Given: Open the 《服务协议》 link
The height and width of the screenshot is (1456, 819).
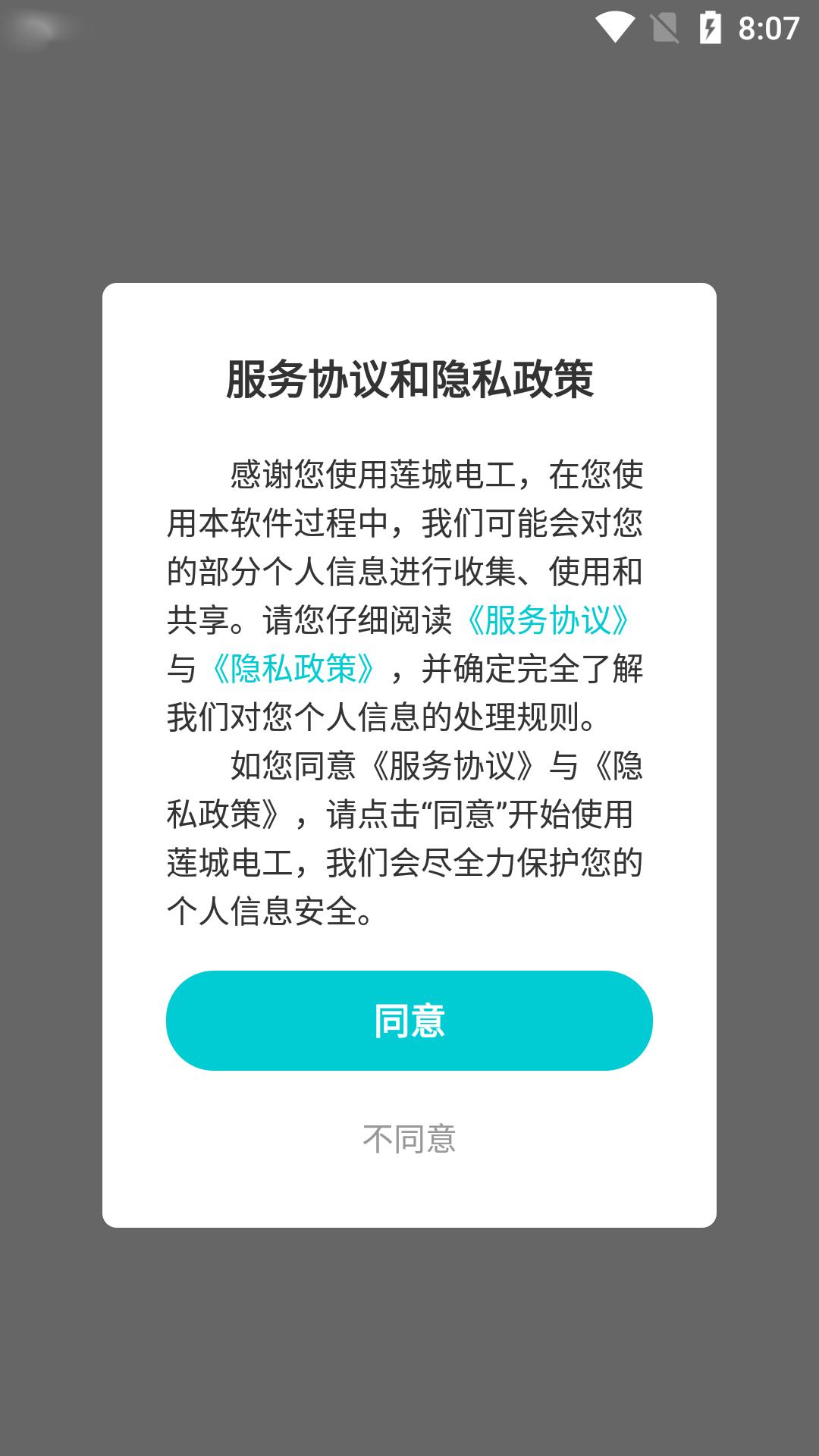Looking at the screenshot, I should click(x=547, y=620).
